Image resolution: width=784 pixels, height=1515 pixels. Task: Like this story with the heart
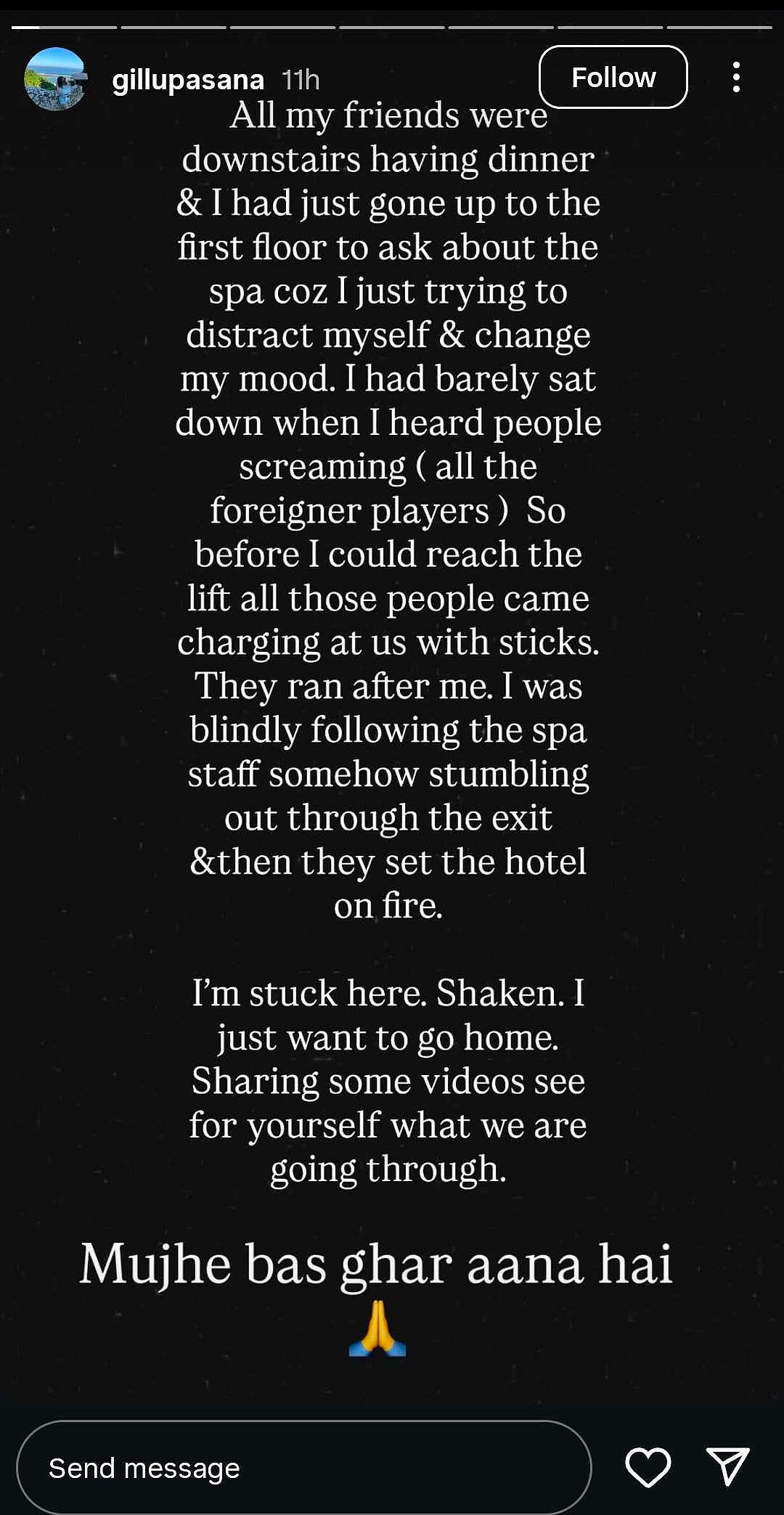[648, 1467]
